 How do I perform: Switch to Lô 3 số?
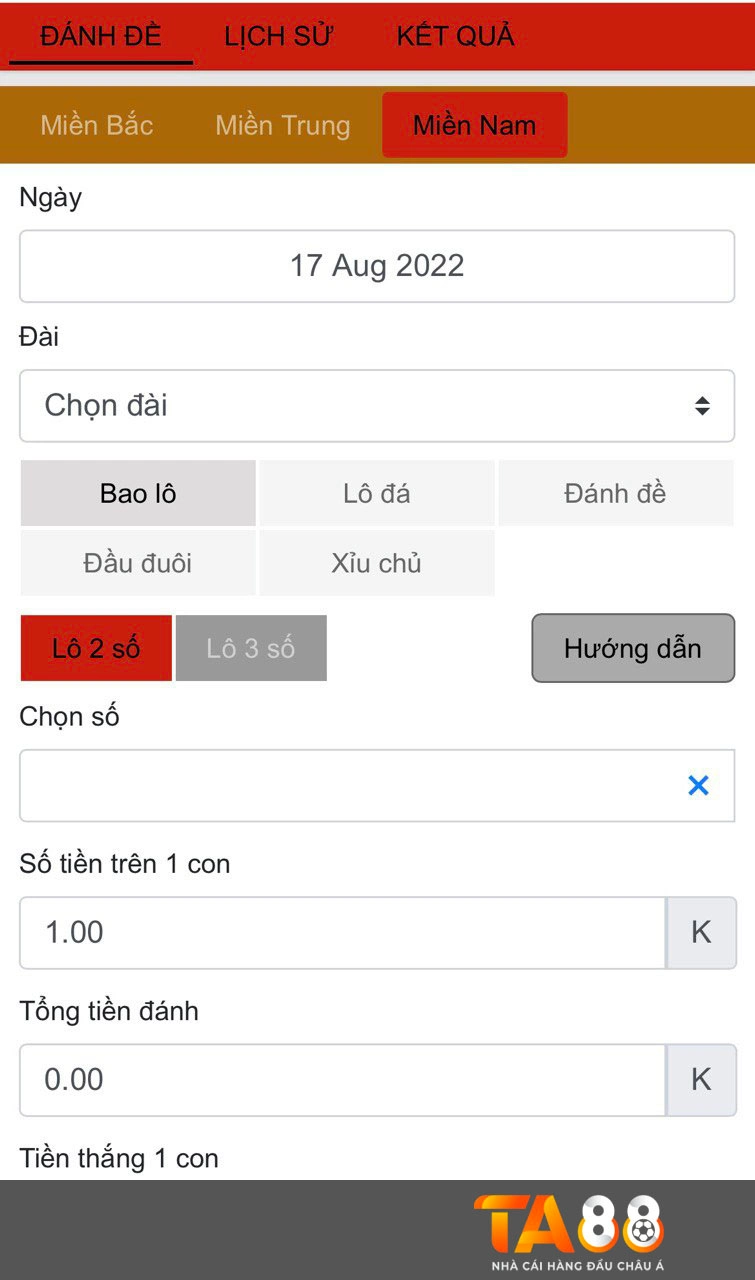(x=251, y=649)
